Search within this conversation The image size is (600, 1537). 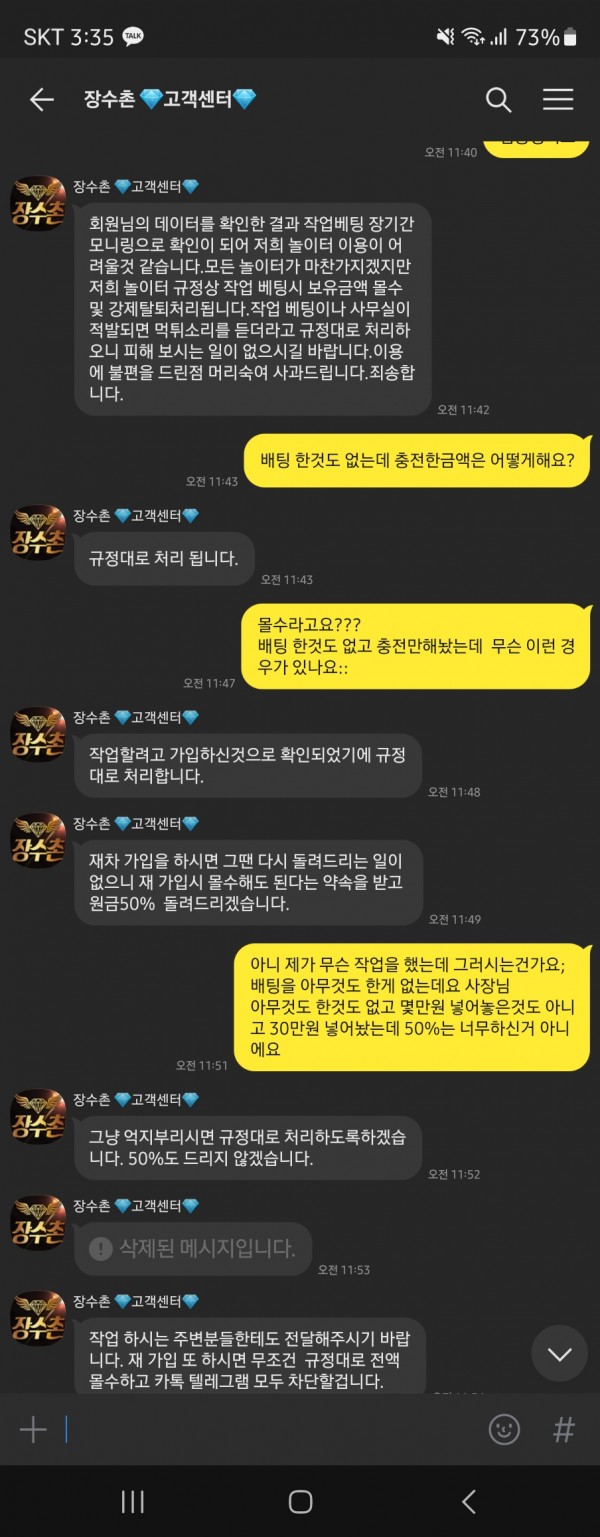click(498, 99)
